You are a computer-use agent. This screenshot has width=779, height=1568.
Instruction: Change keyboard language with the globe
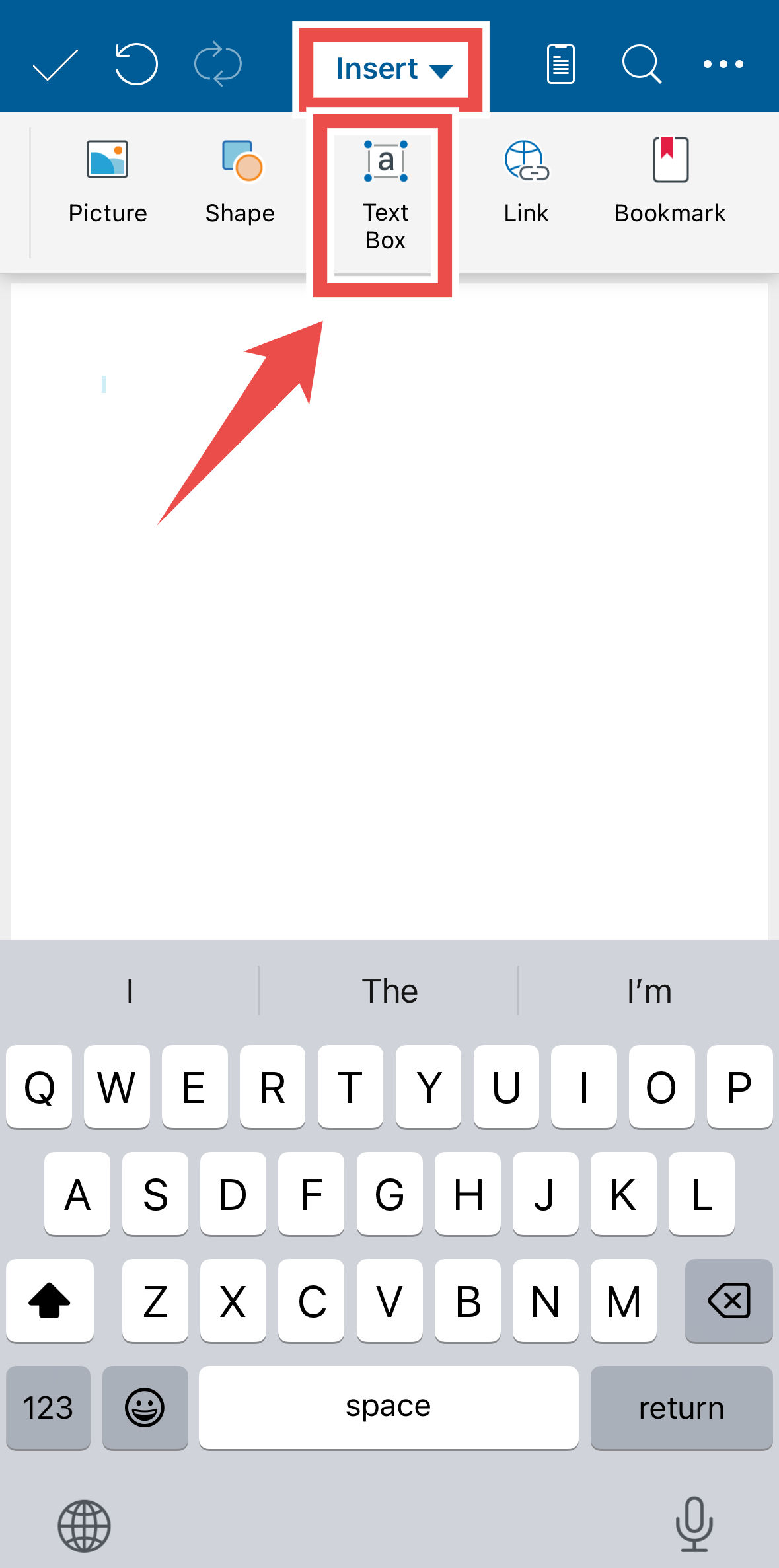(84, 1526)
